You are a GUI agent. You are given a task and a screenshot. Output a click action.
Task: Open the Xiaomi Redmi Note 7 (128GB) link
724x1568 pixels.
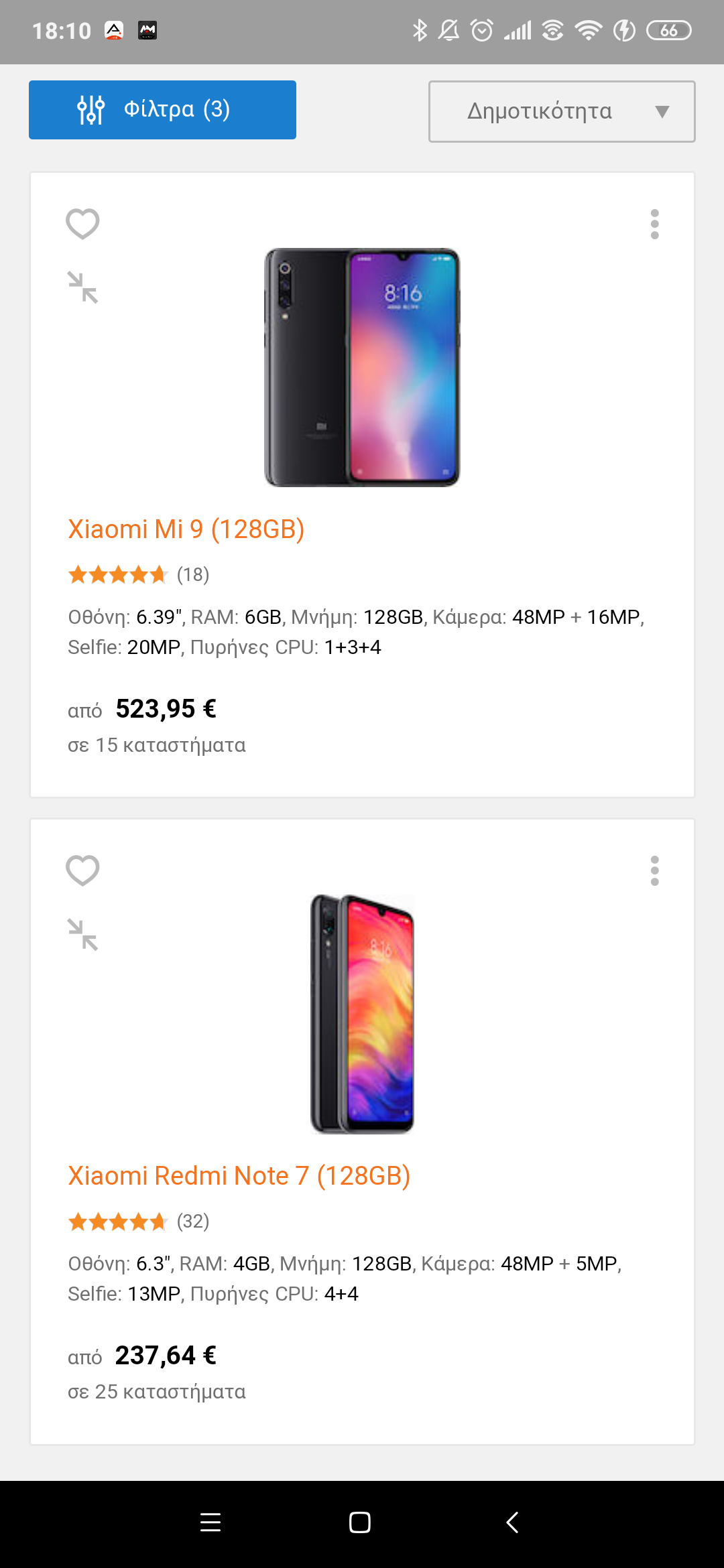coord(239,1176)
